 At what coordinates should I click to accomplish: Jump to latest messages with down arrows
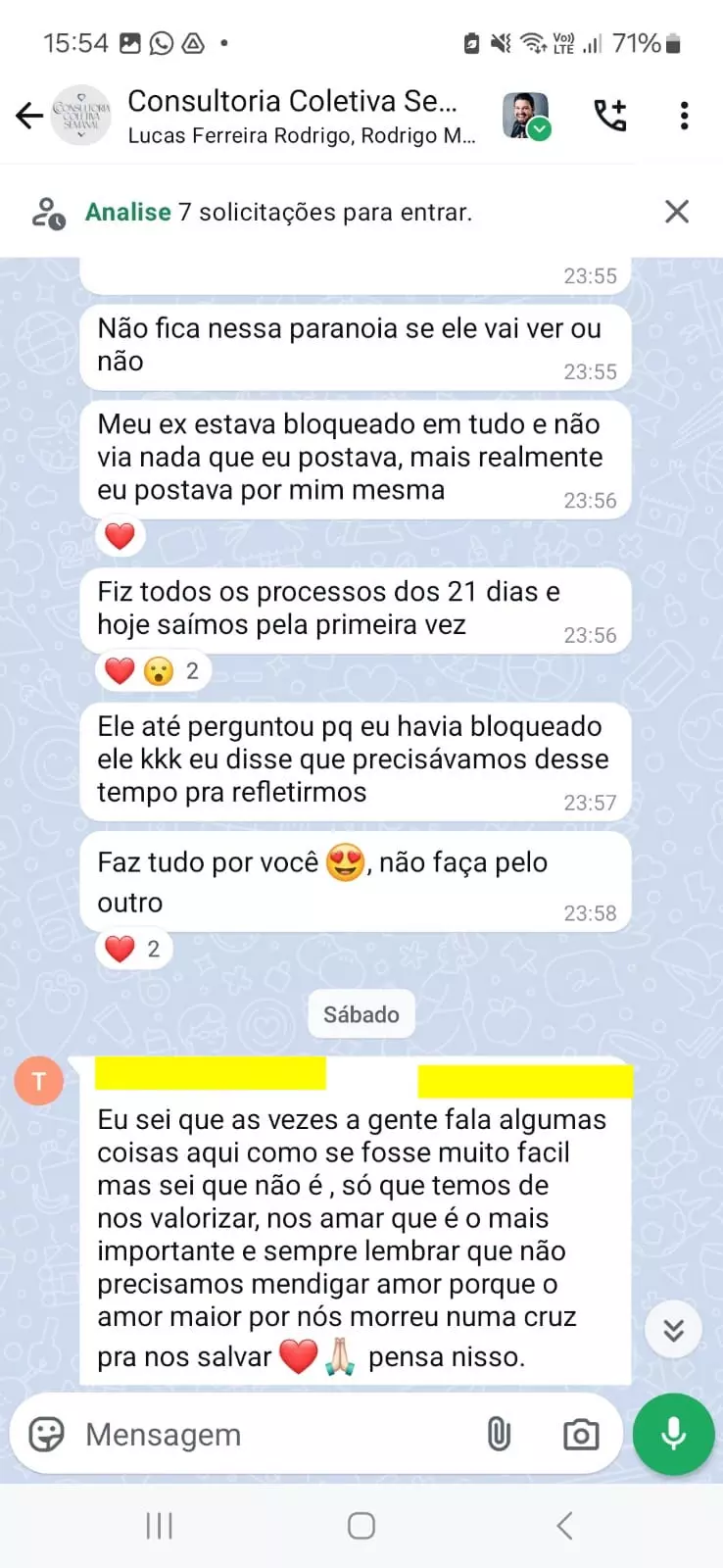tap(673, 1330)
